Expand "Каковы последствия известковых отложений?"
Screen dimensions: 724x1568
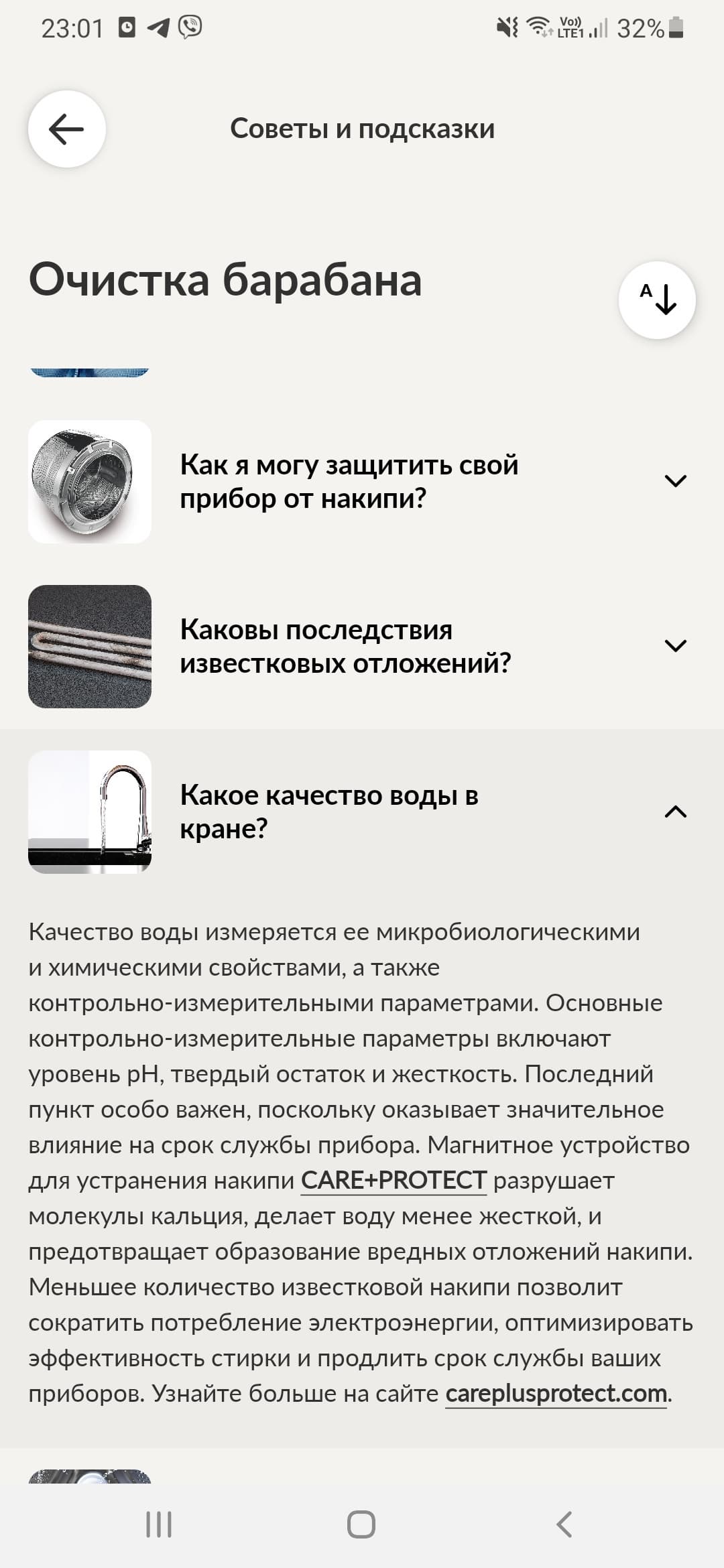[675, 646]
